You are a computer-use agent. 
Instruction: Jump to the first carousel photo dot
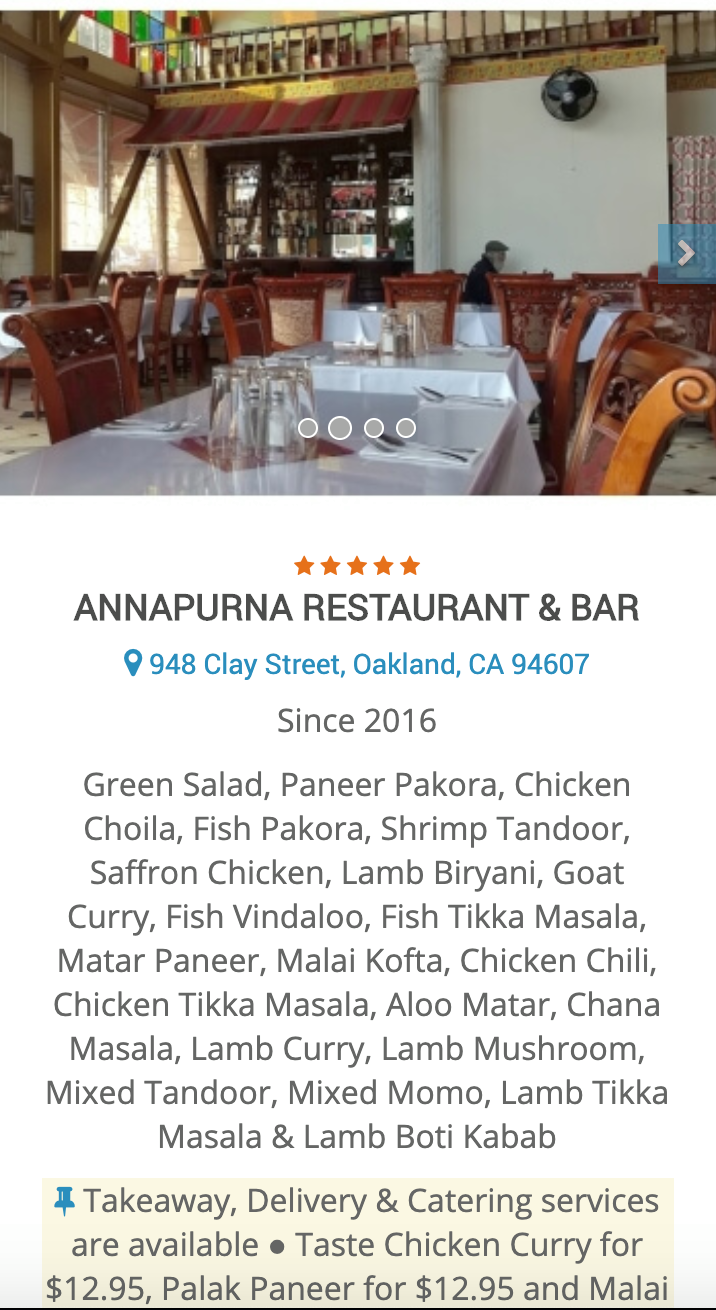click(x=308, y=428)
